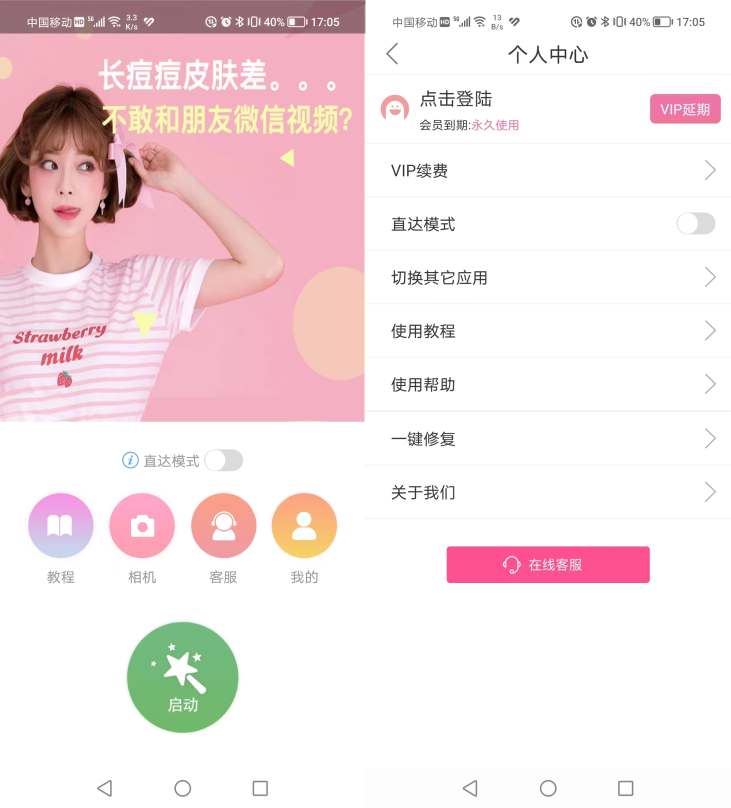Toggle 直达模式 switch below the banner
The image size is (731, 808).
[223, 460]
